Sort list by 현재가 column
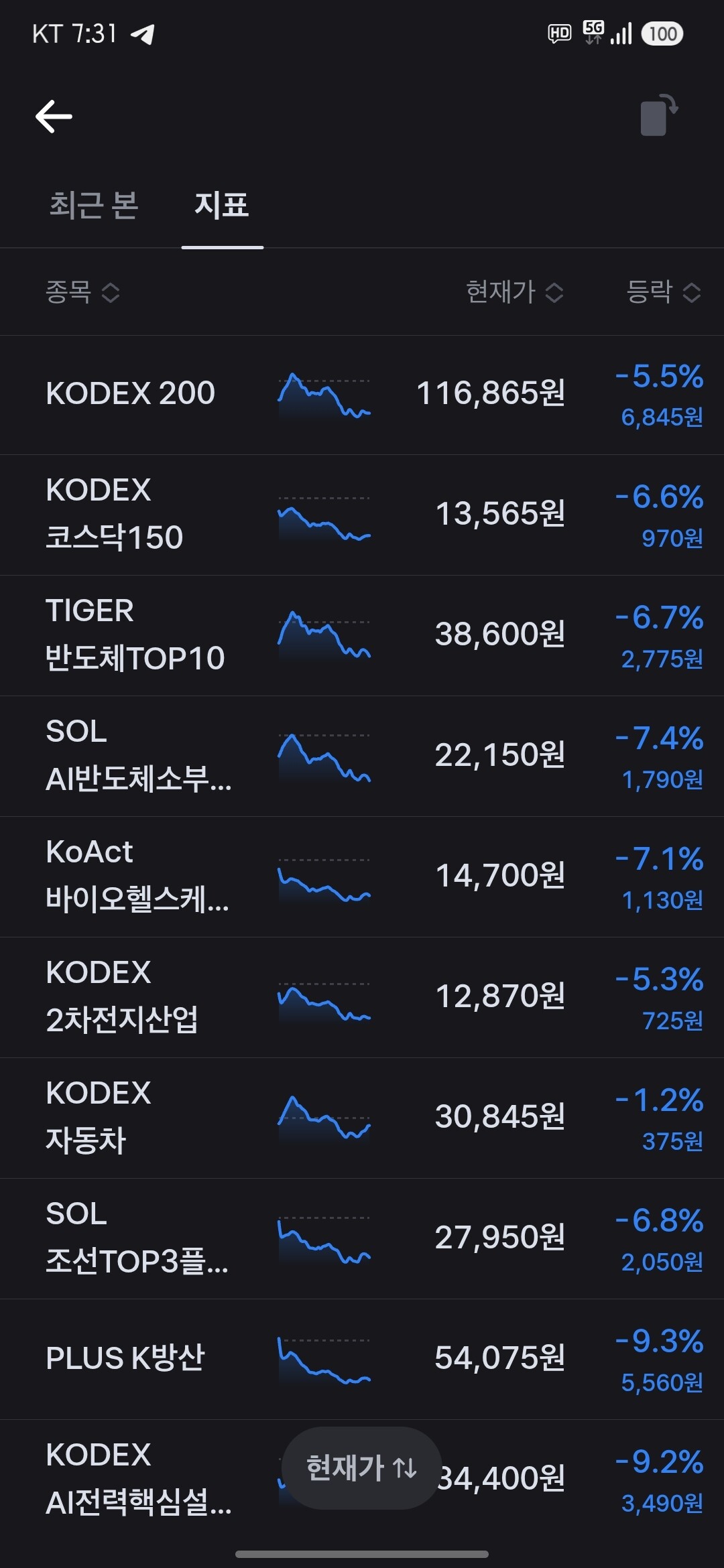The width and height of the screenshot is (724, 1568). (515, 292)
